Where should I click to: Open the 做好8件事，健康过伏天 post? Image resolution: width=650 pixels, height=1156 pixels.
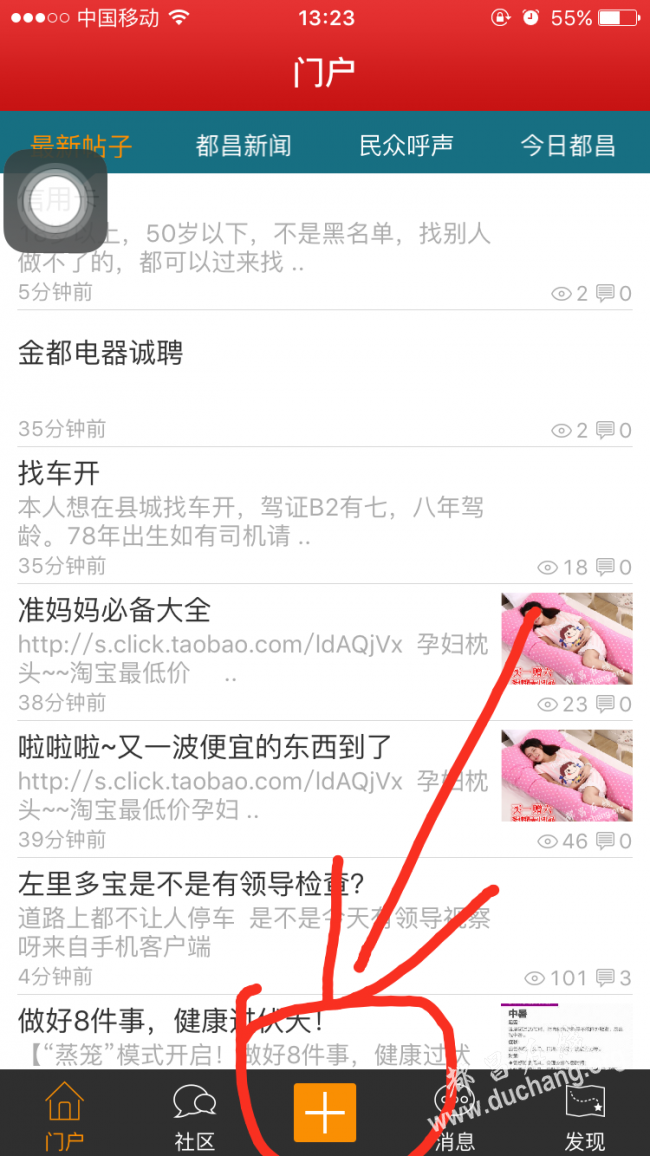pos(170,1021)
